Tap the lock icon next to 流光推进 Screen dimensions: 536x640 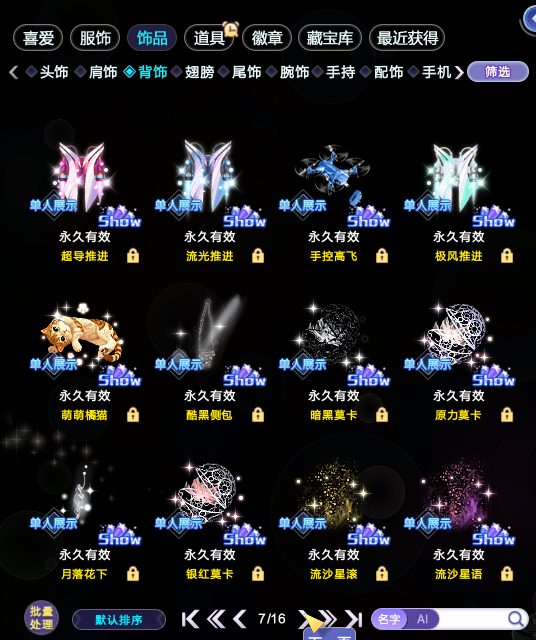point(258,256)
